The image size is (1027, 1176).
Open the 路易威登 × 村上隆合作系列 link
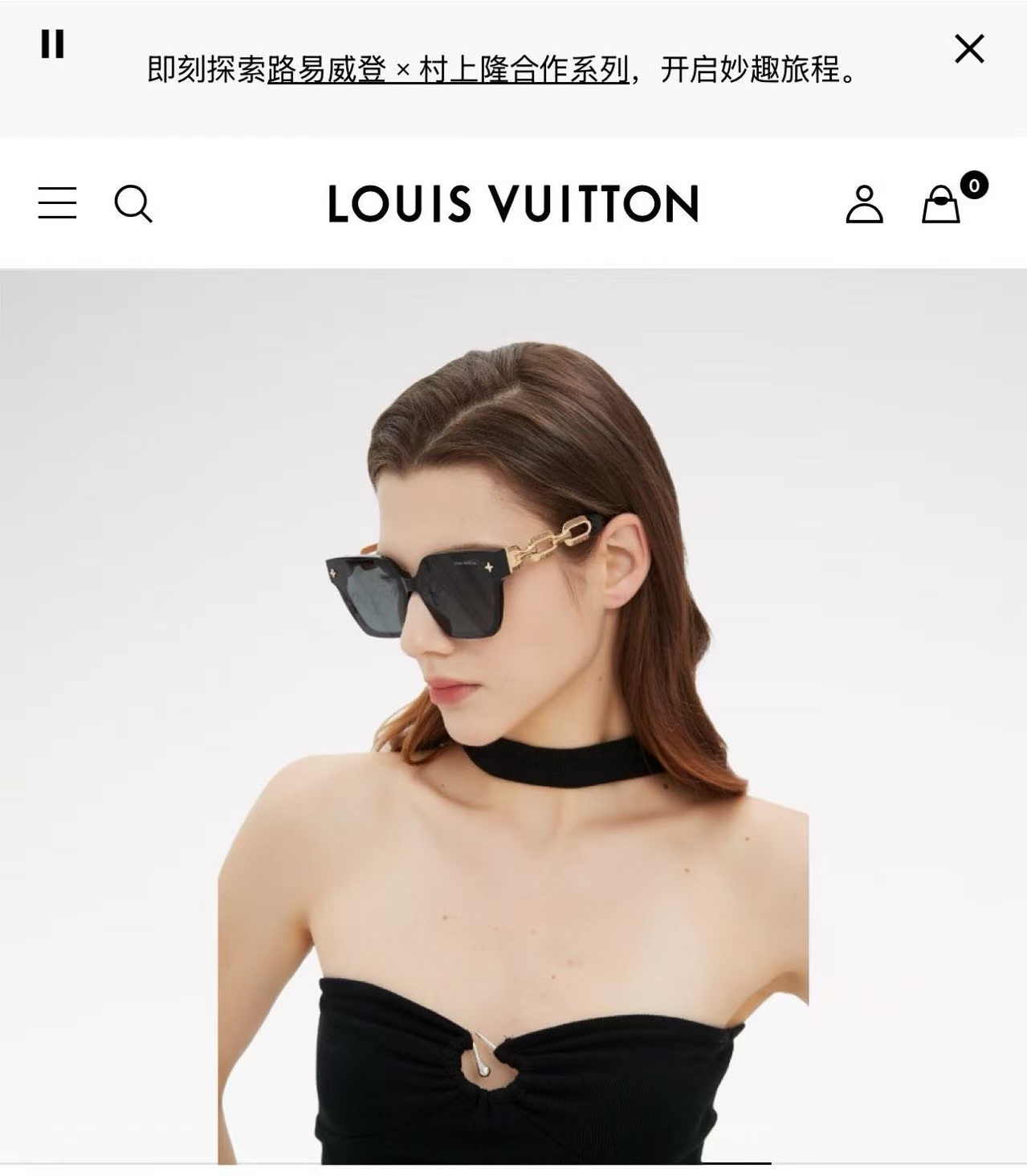point(447,70)
